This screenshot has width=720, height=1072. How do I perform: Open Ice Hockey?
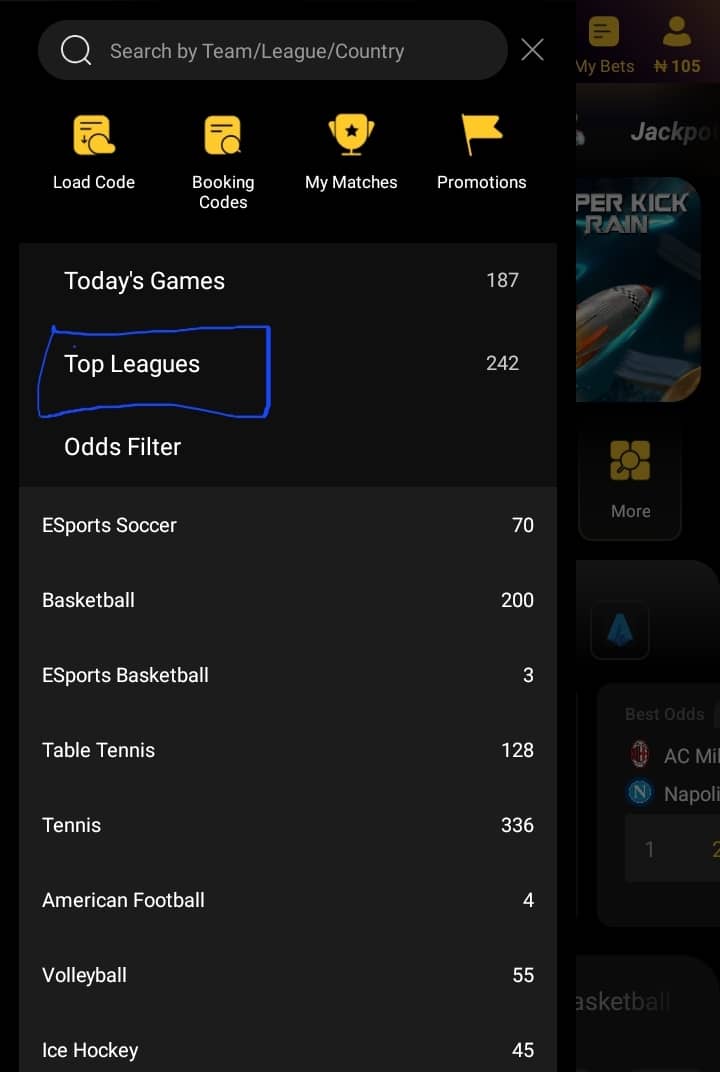pyautogui.click(x=288, y=1050)
